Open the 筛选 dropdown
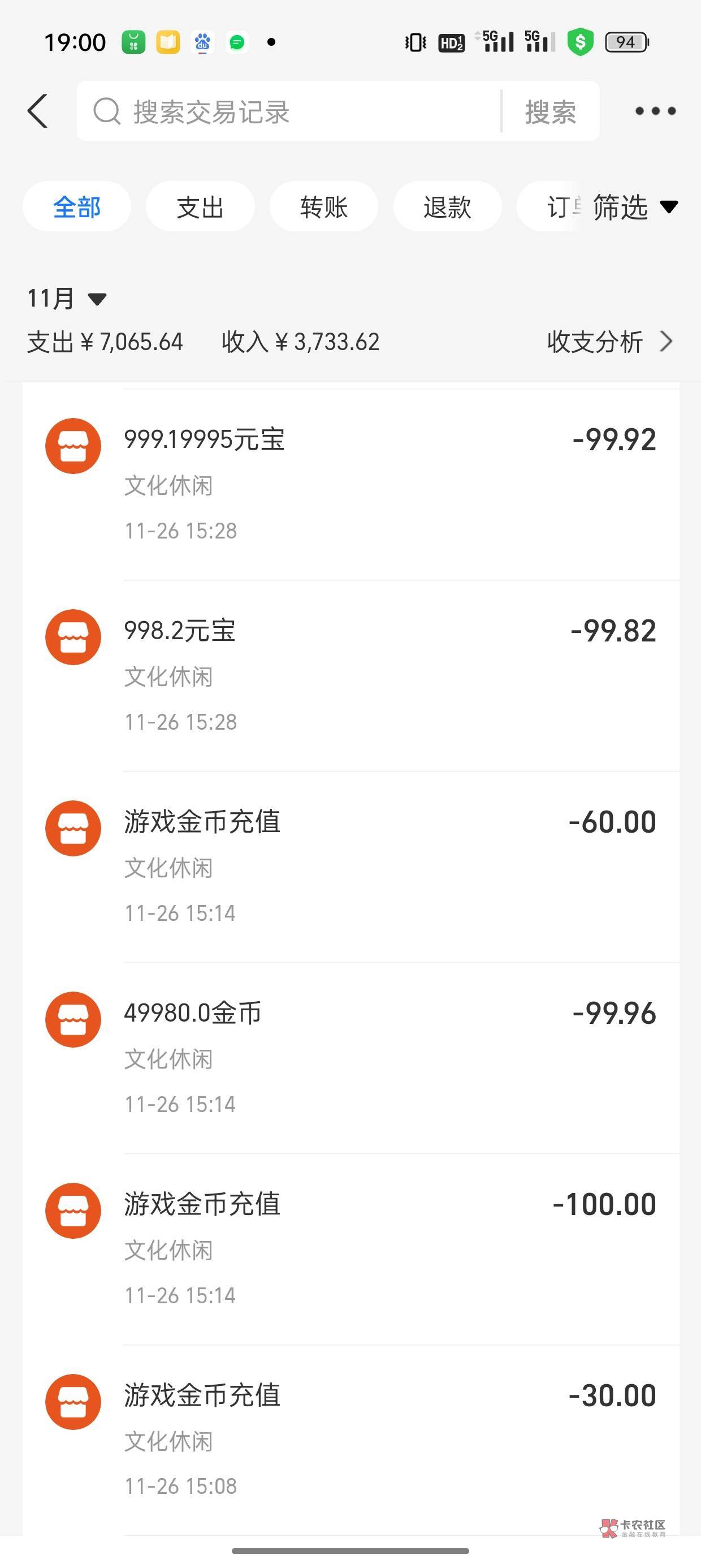 click(635, 207)
